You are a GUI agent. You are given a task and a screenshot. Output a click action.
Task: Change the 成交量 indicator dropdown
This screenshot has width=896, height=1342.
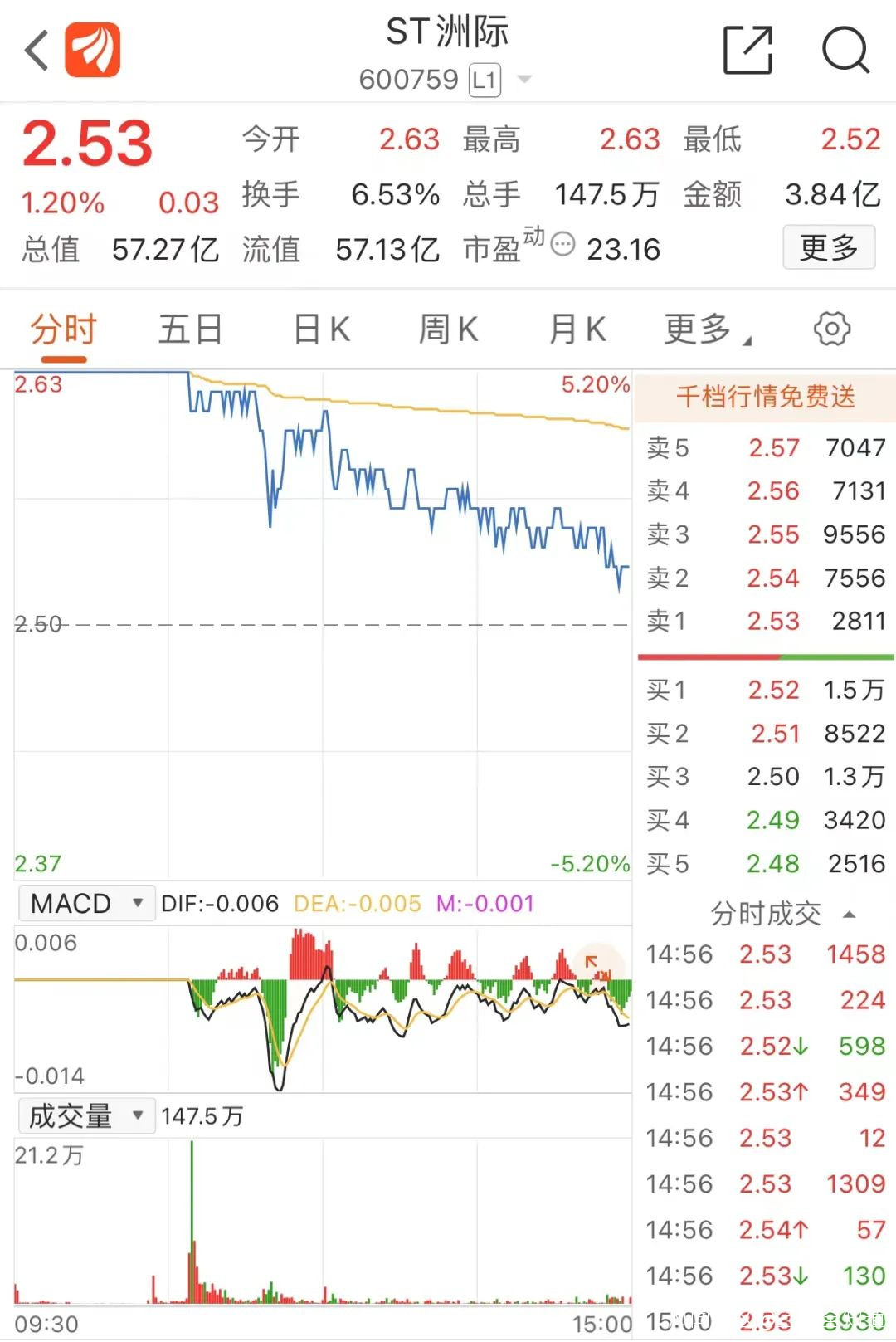(86, 1115)
